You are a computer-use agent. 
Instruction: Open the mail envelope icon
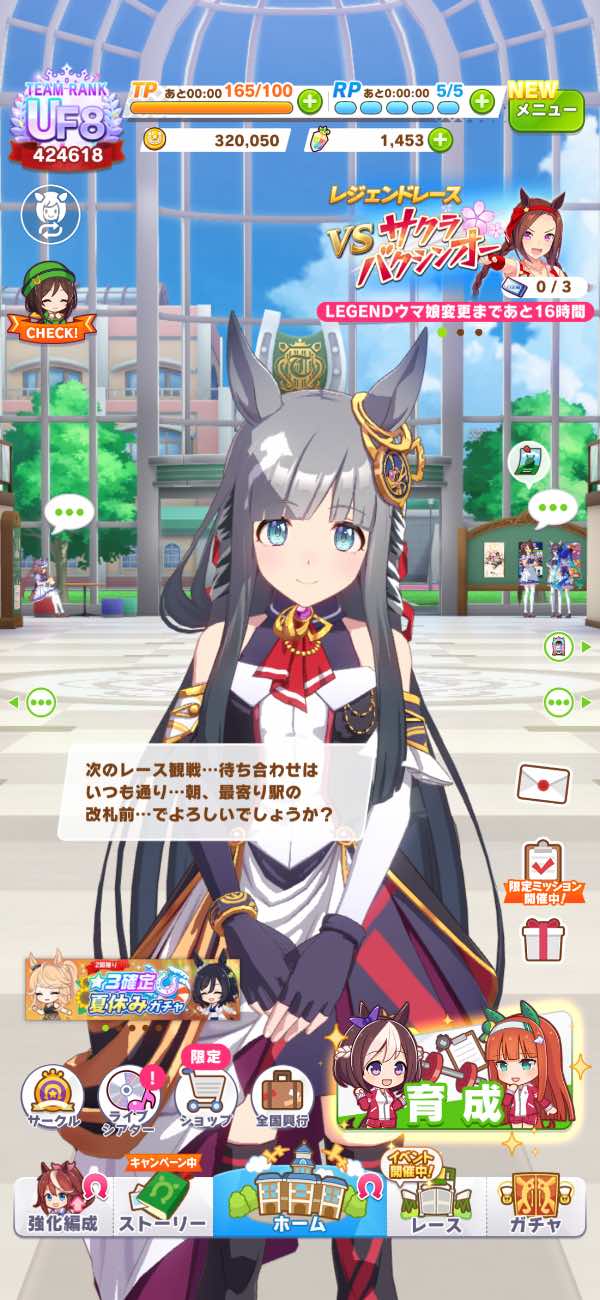(543, 783)
